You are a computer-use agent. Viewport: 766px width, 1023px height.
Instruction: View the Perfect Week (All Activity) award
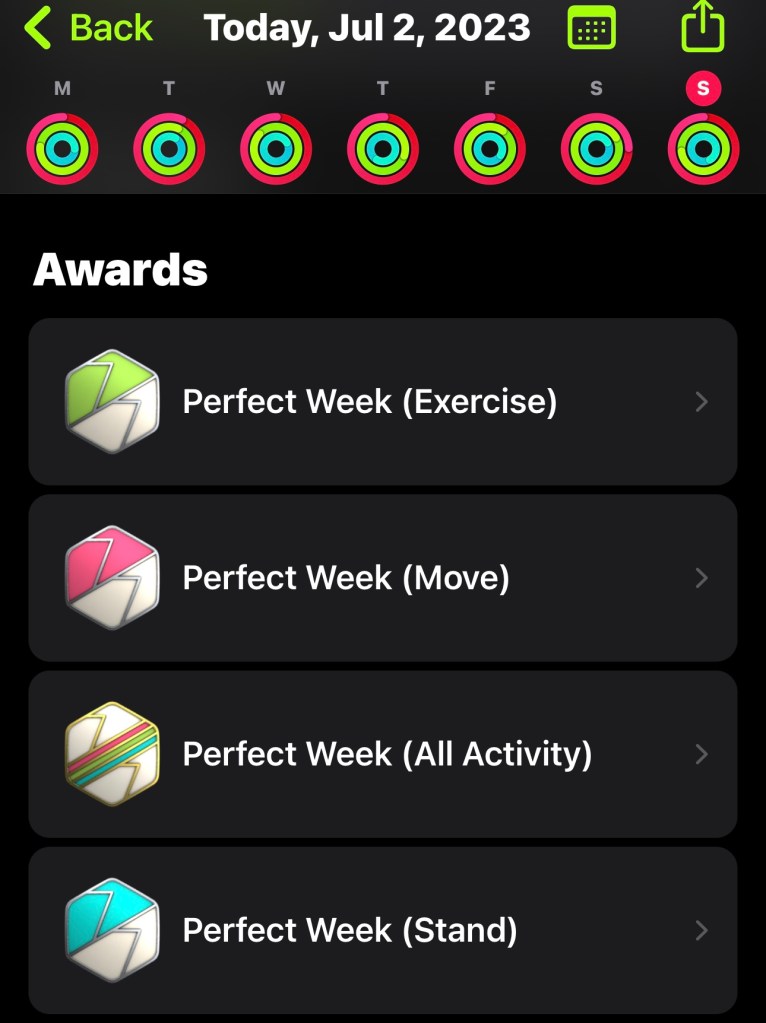pyautogui.click(x=383, y=754)
